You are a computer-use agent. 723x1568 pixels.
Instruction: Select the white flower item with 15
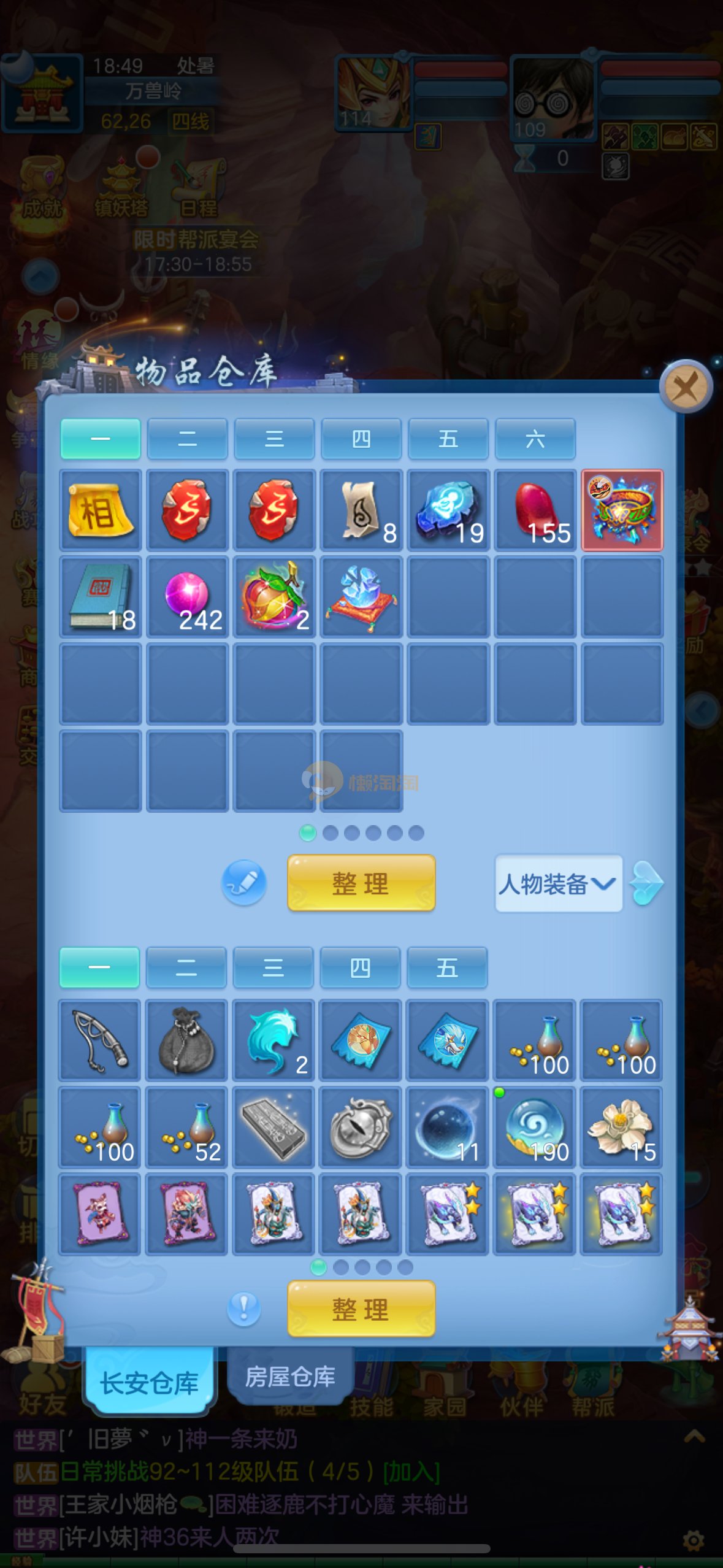pos(621,1128)
